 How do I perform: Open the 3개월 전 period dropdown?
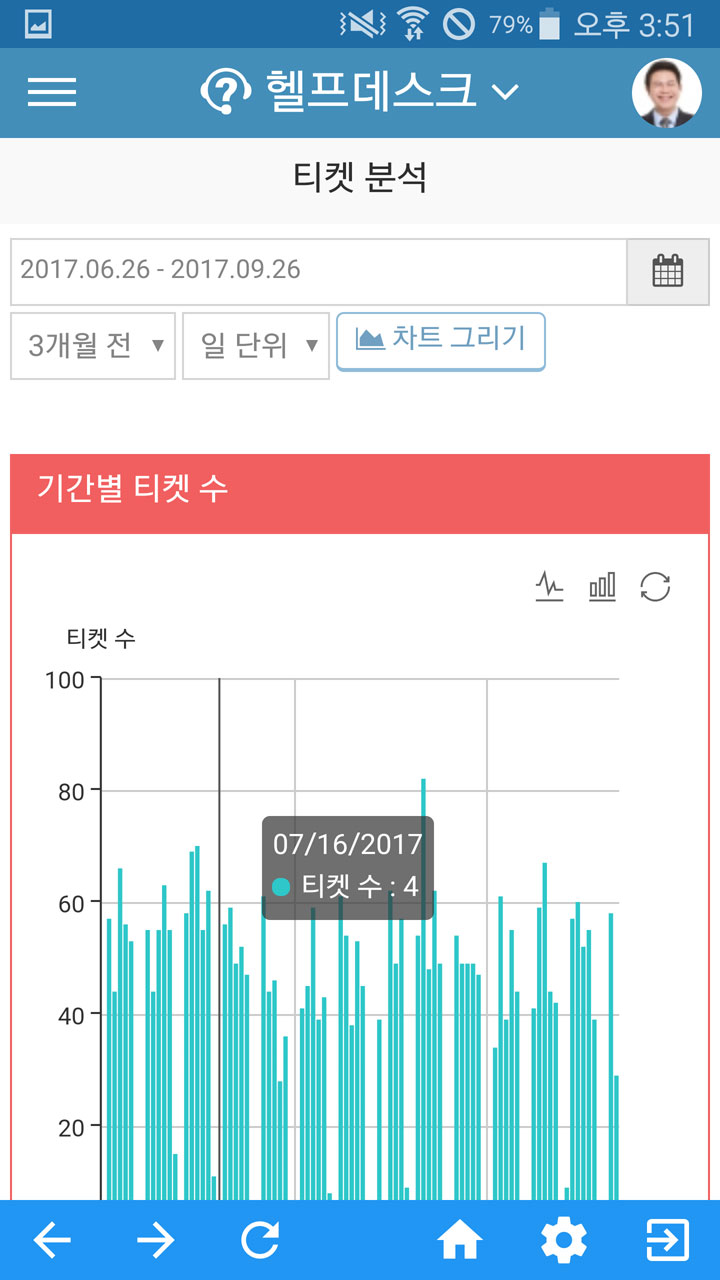[93, 346]
